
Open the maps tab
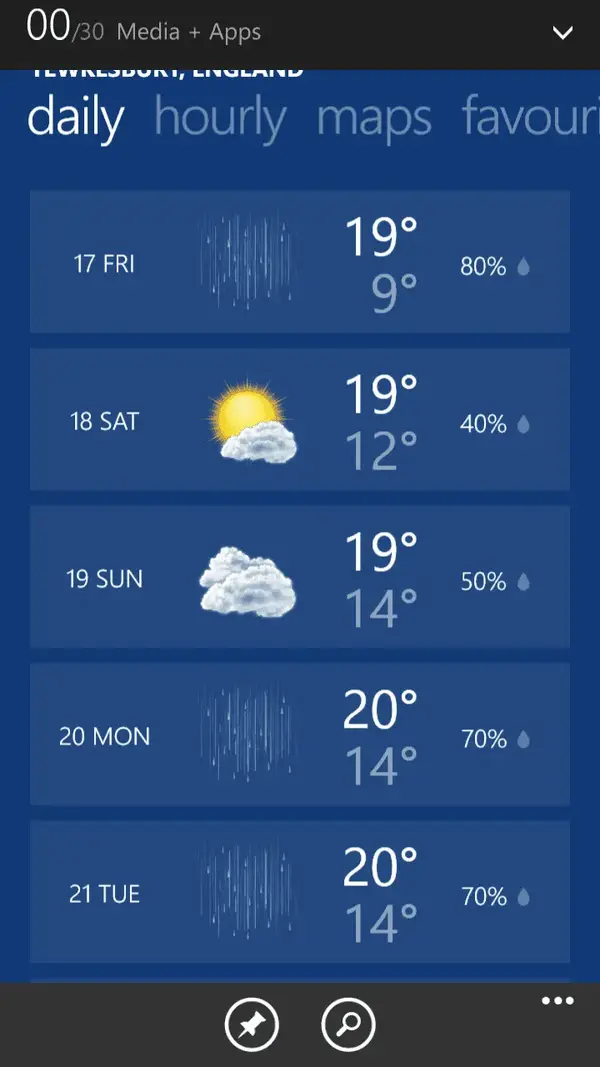(374, 118)
